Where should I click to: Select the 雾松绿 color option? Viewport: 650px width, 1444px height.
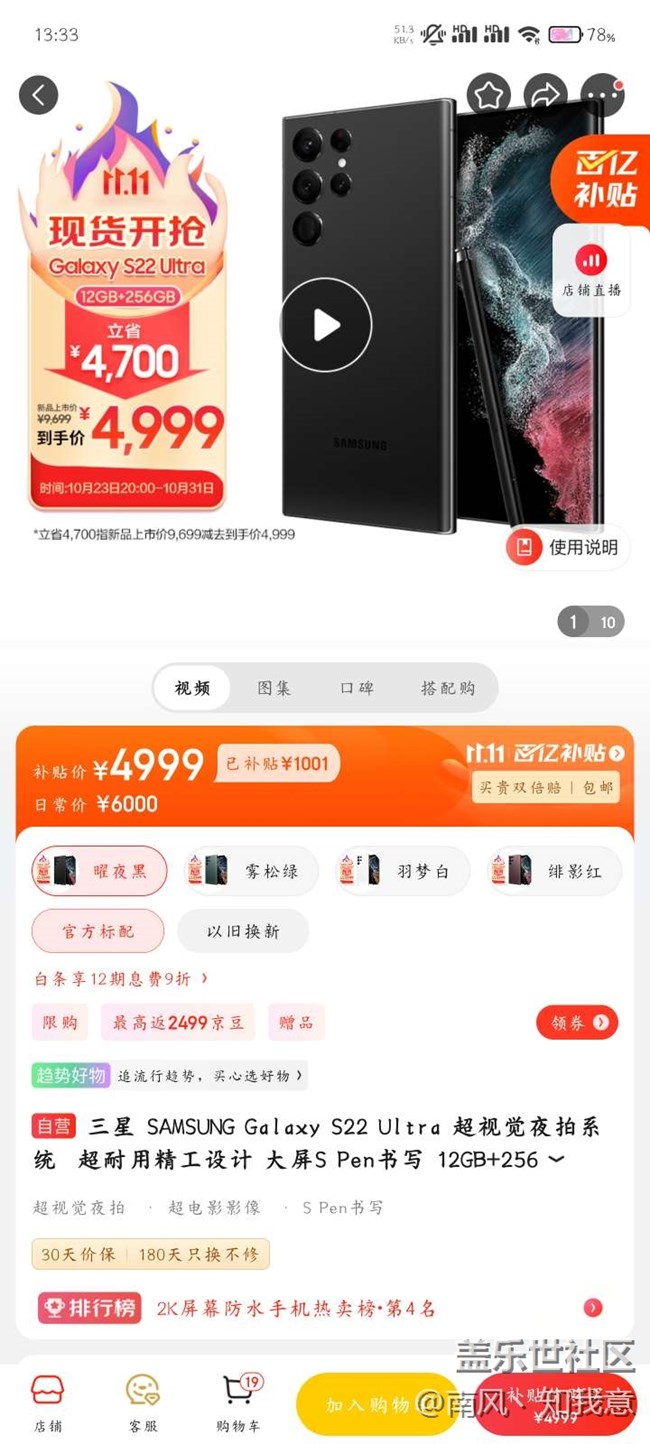252,871
